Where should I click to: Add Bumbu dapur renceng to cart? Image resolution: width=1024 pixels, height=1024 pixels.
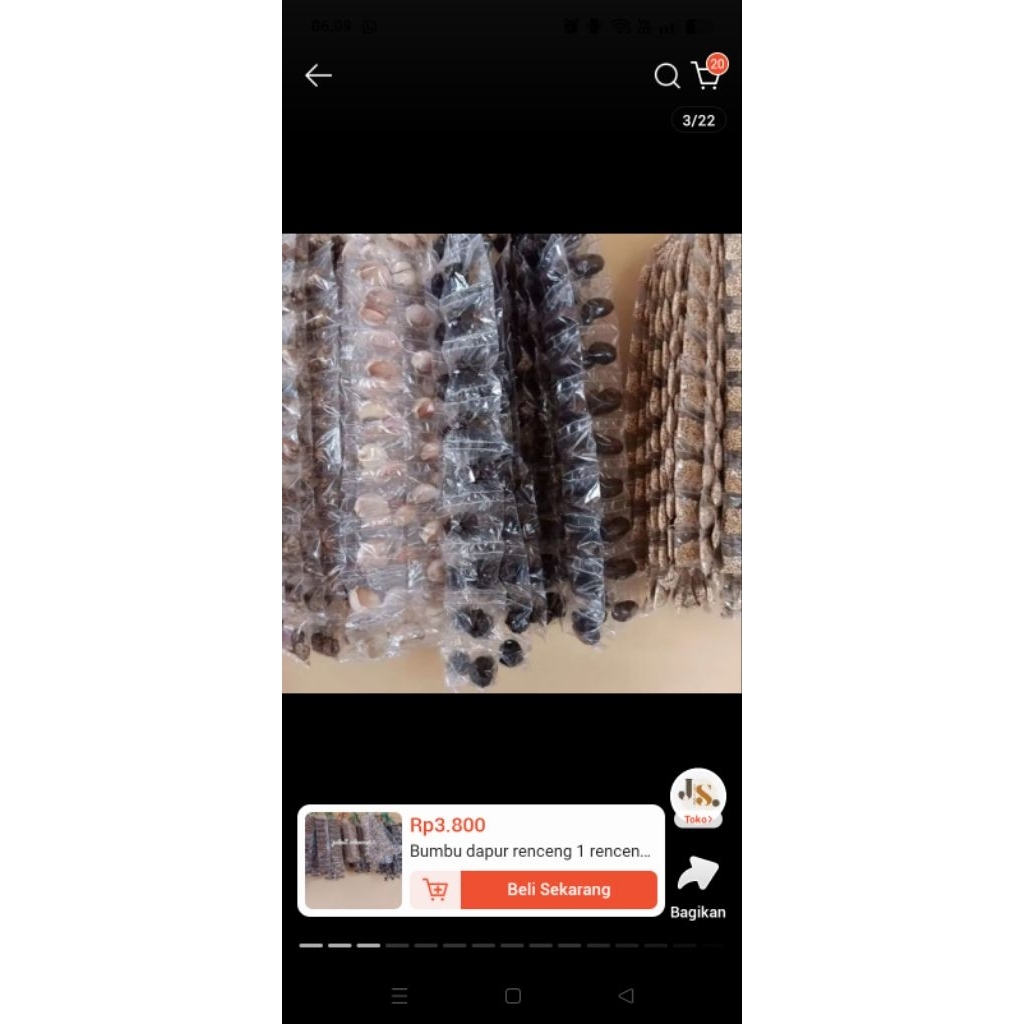436,889
